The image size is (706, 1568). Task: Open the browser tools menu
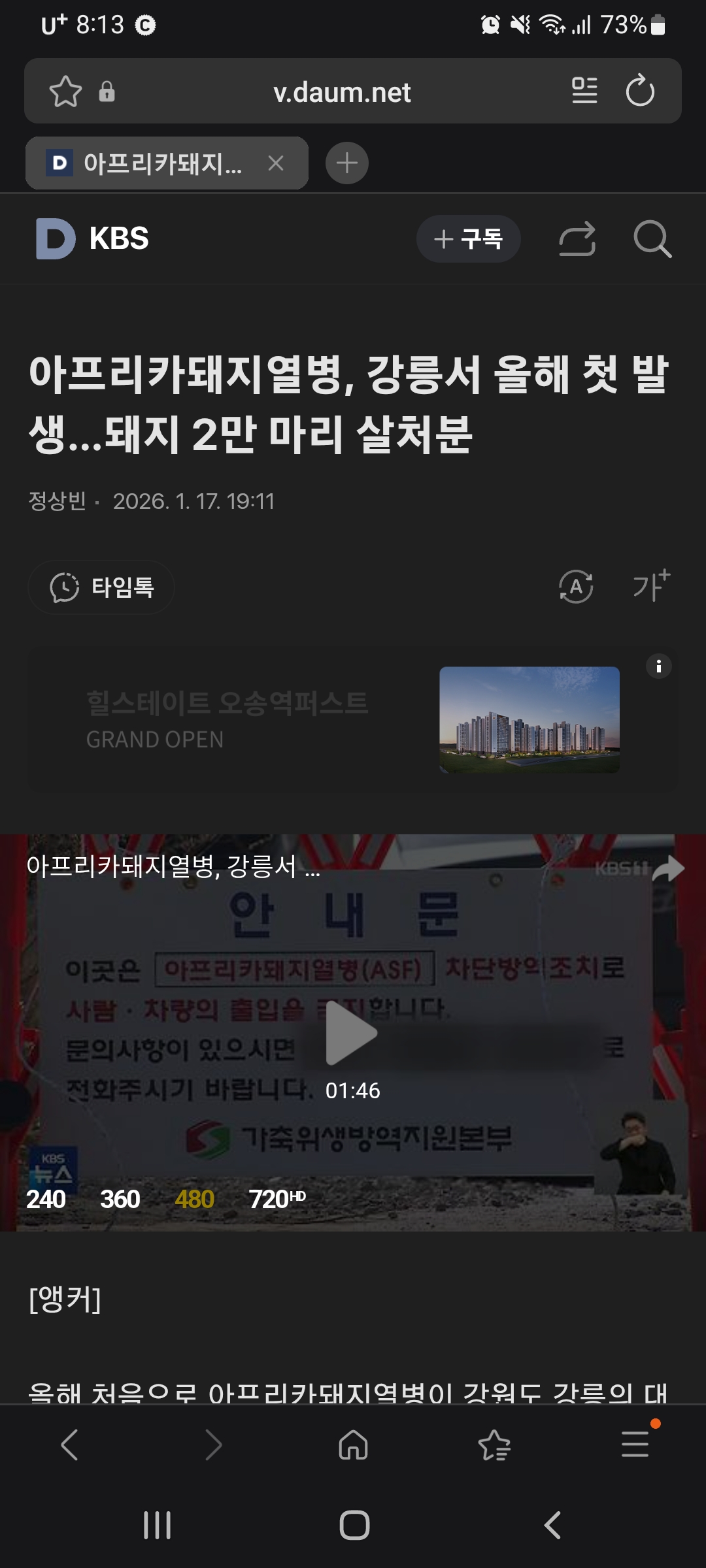tap(635, 1445)
